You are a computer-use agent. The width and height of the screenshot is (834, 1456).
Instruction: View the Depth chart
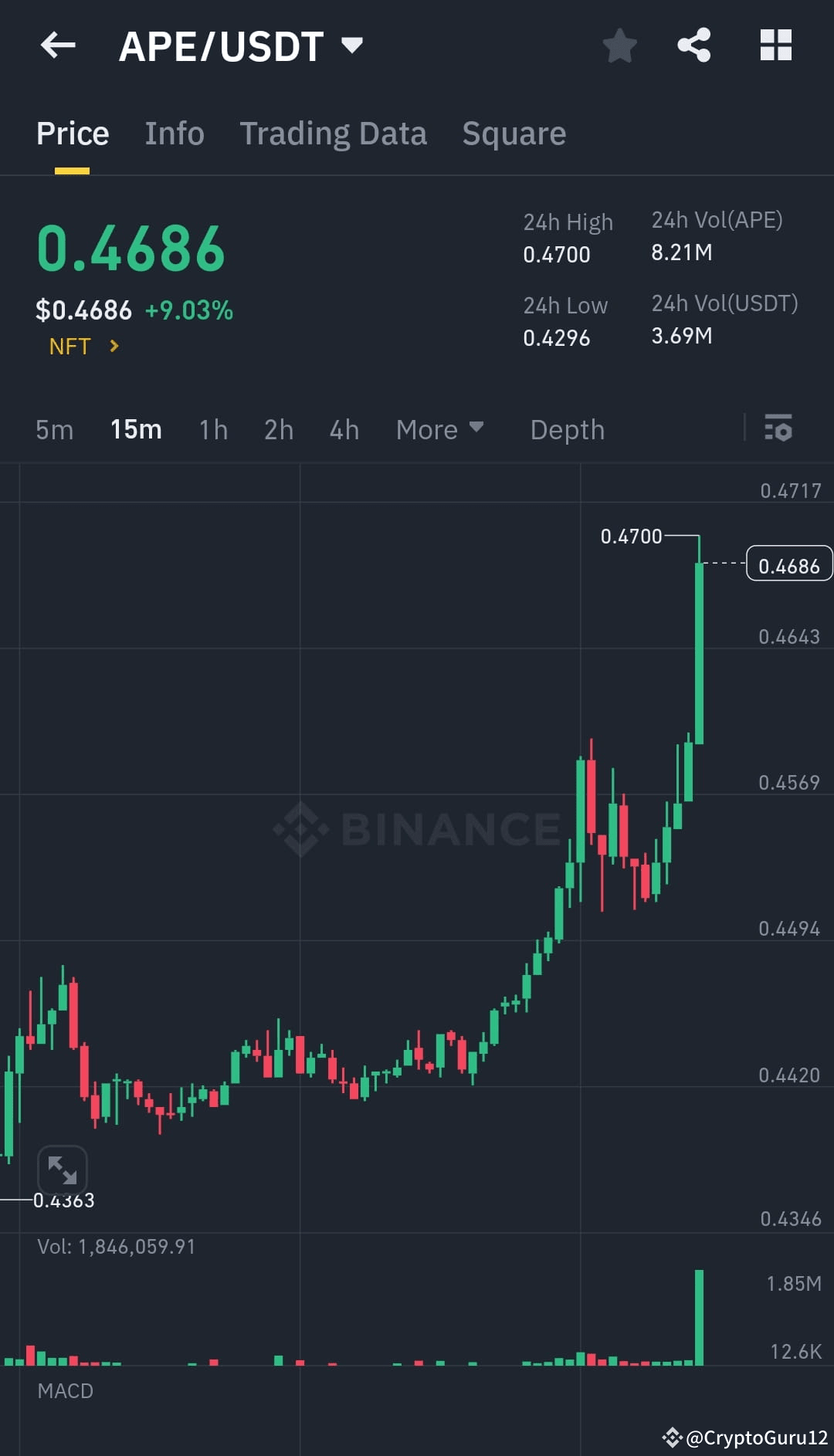tap(567, 429)
